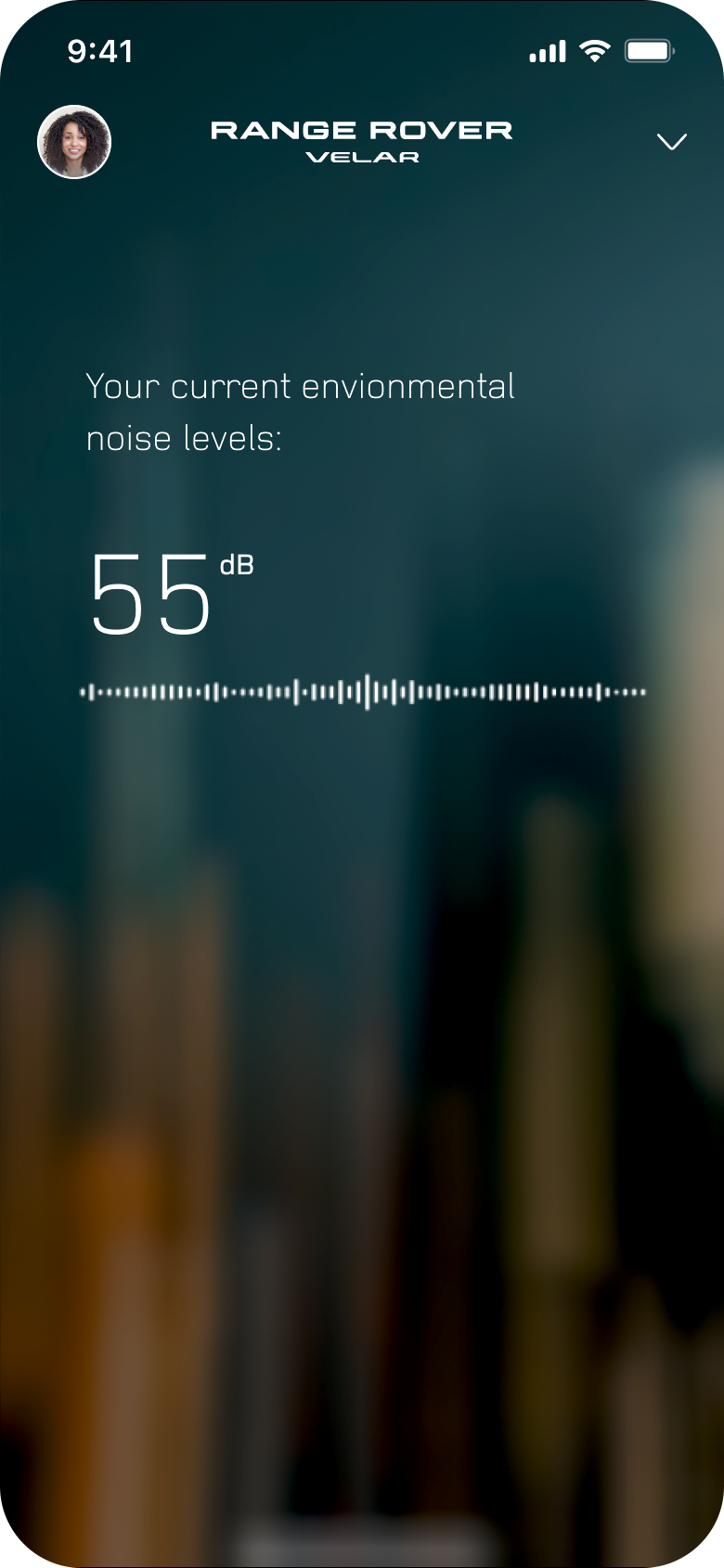Expand the down chevron in the header

click(x=671, y=142)
